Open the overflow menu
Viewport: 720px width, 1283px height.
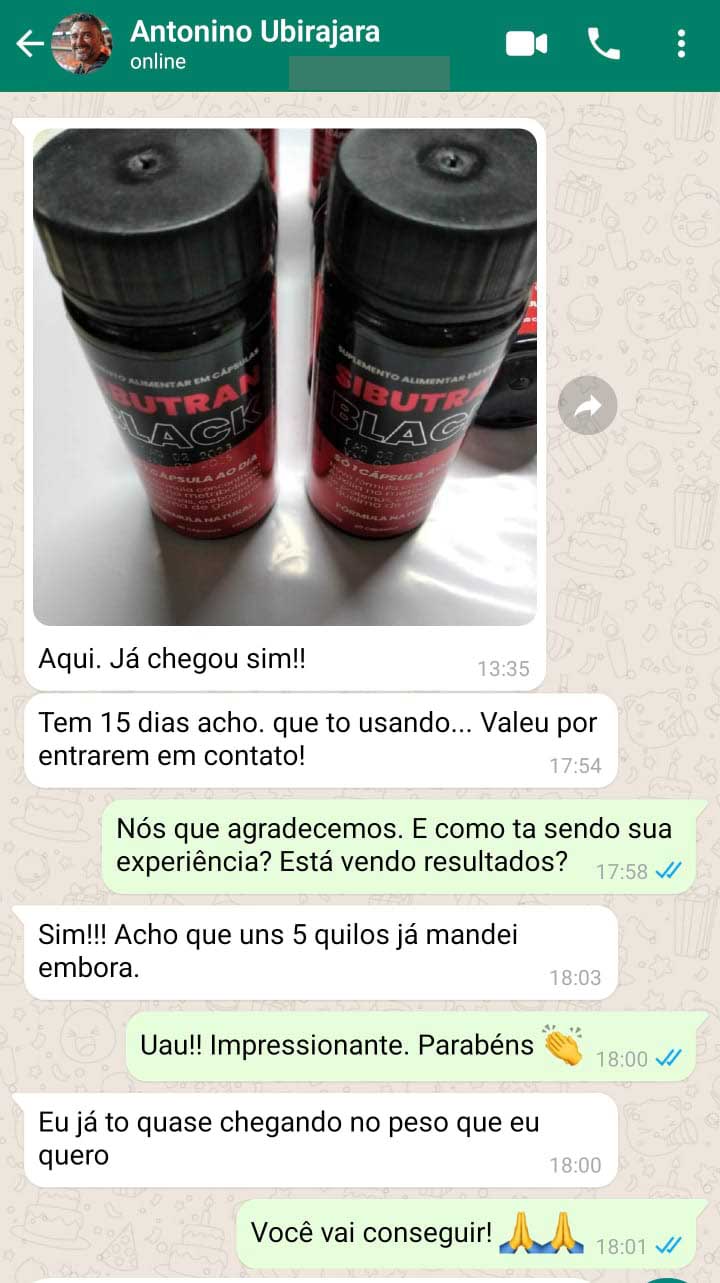click(x=681, y=44)
